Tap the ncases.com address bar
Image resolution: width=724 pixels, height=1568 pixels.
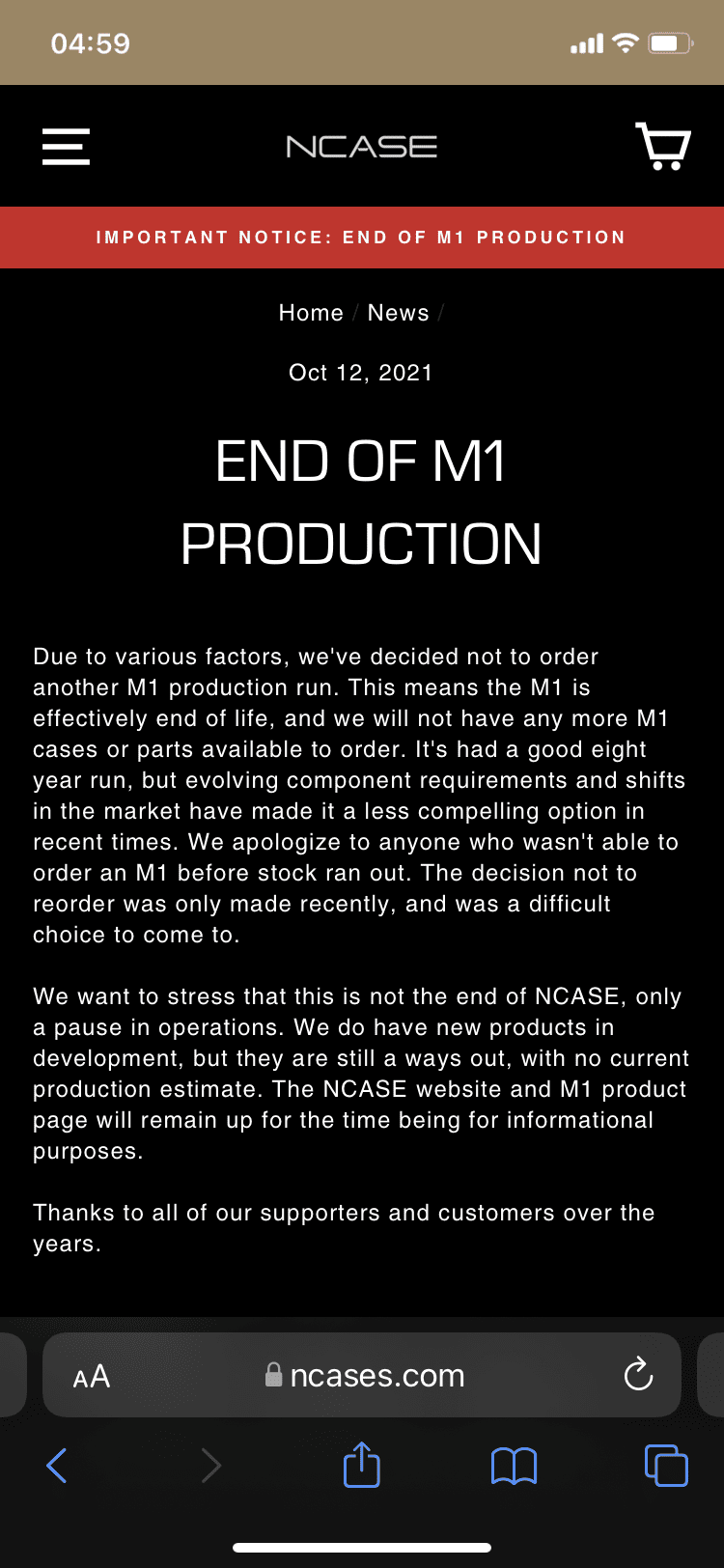[x=365, y=1375]
